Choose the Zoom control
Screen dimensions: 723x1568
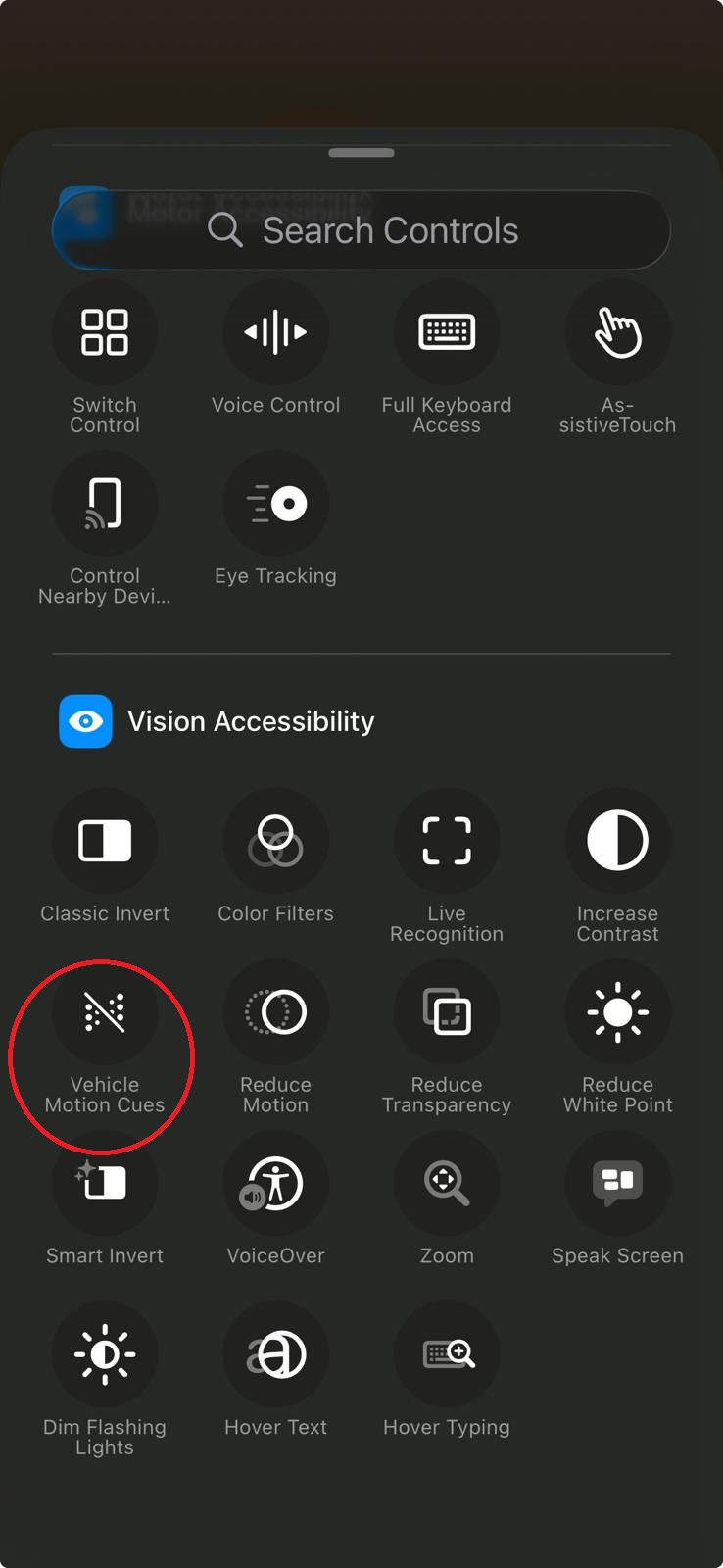click(x=447, y=1184)
